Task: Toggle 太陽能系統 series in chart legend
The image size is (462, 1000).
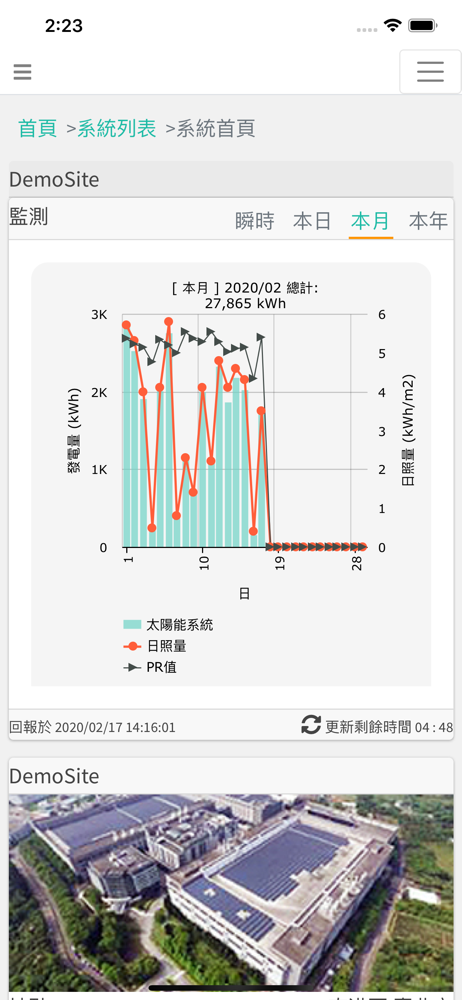Action: click(168, 625)
